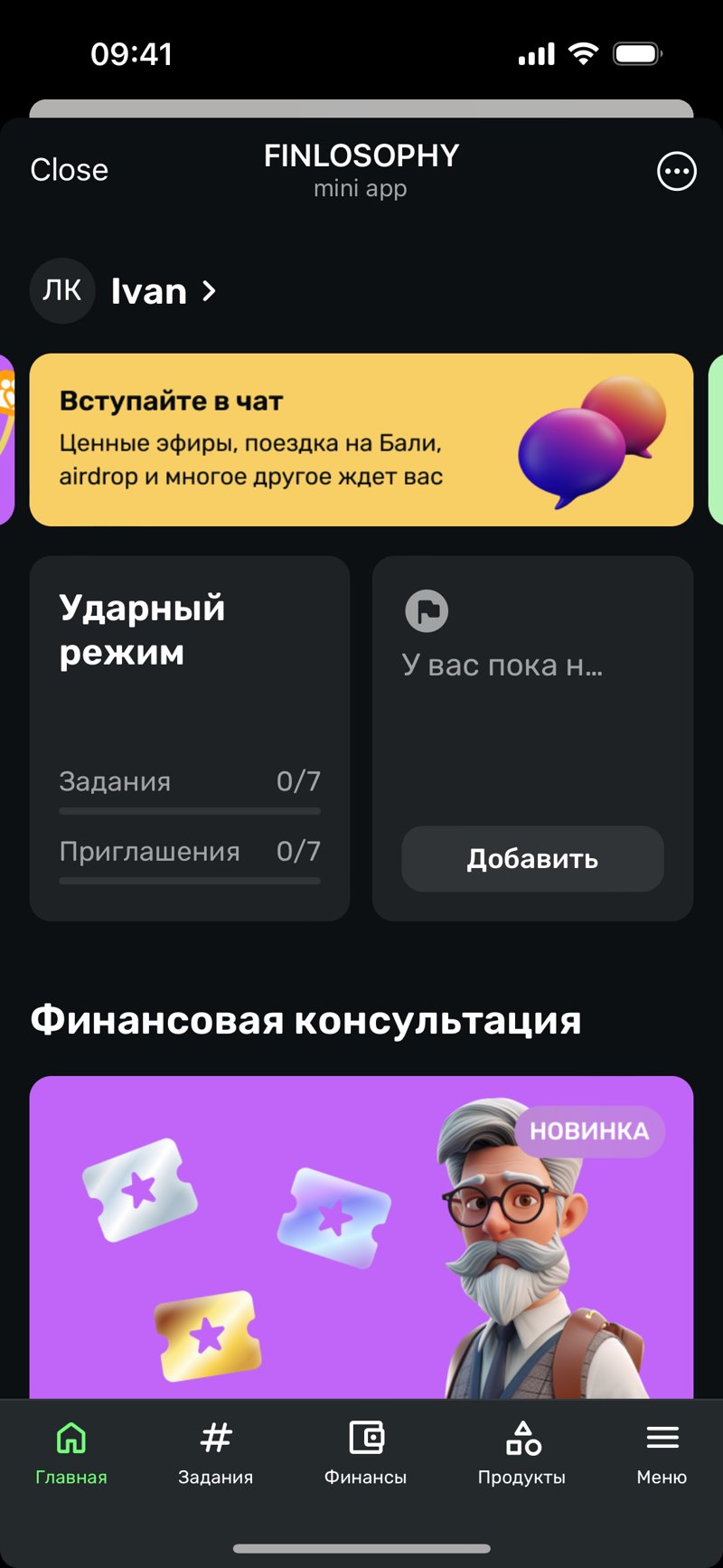Open the three-dot options menu
This screenshot has height=1568, width=723.
coord(677,171)
